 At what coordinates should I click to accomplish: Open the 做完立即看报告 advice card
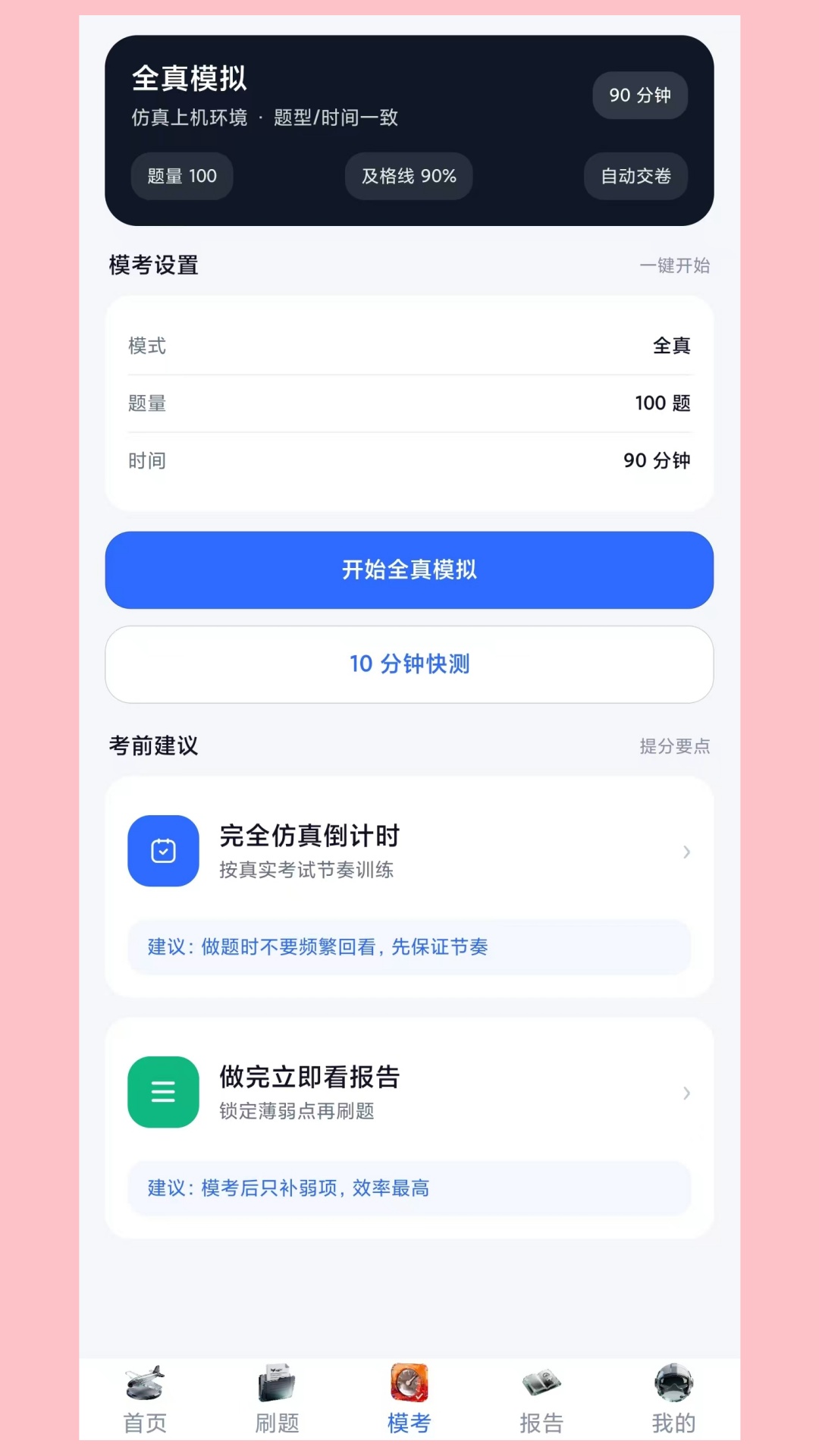point(409,1092)
